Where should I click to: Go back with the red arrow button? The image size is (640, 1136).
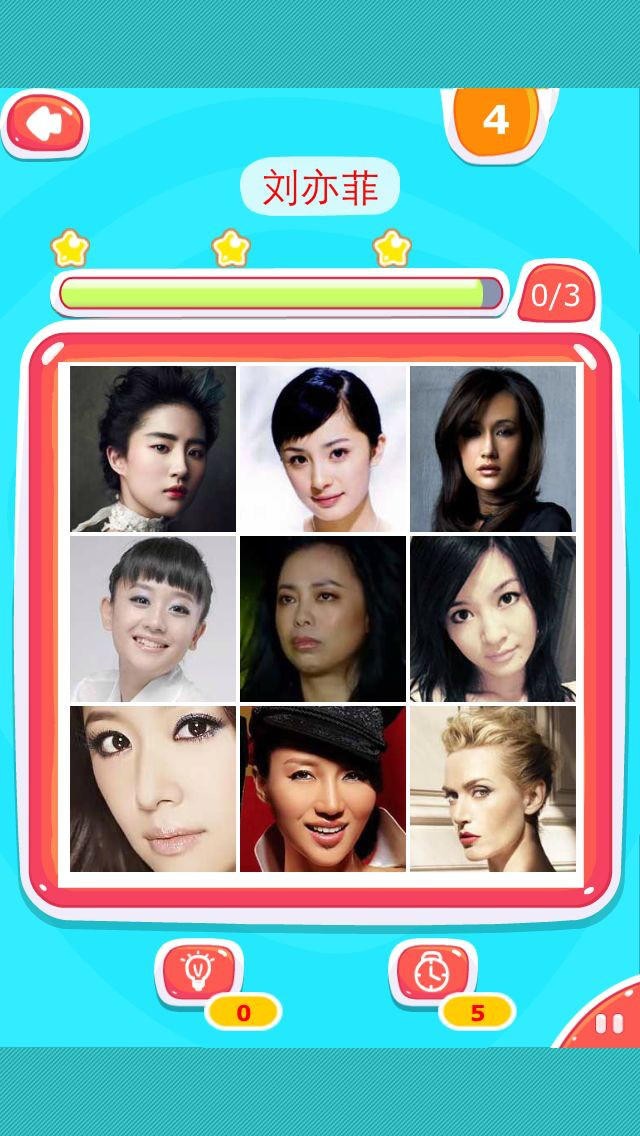click(45, 124)
